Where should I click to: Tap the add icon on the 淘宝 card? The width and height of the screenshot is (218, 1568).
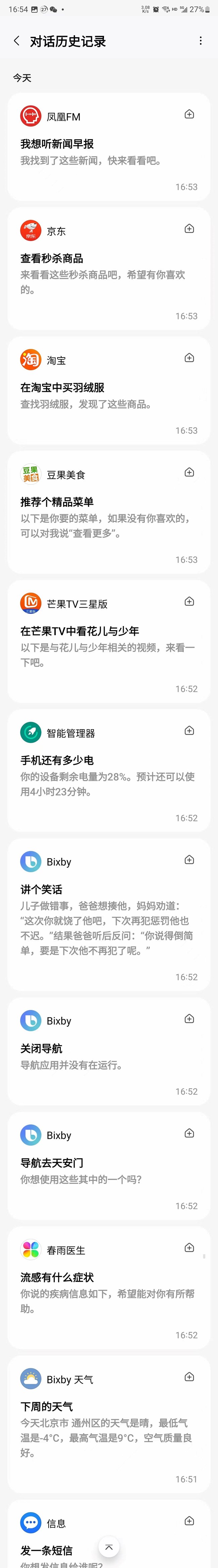189,358
